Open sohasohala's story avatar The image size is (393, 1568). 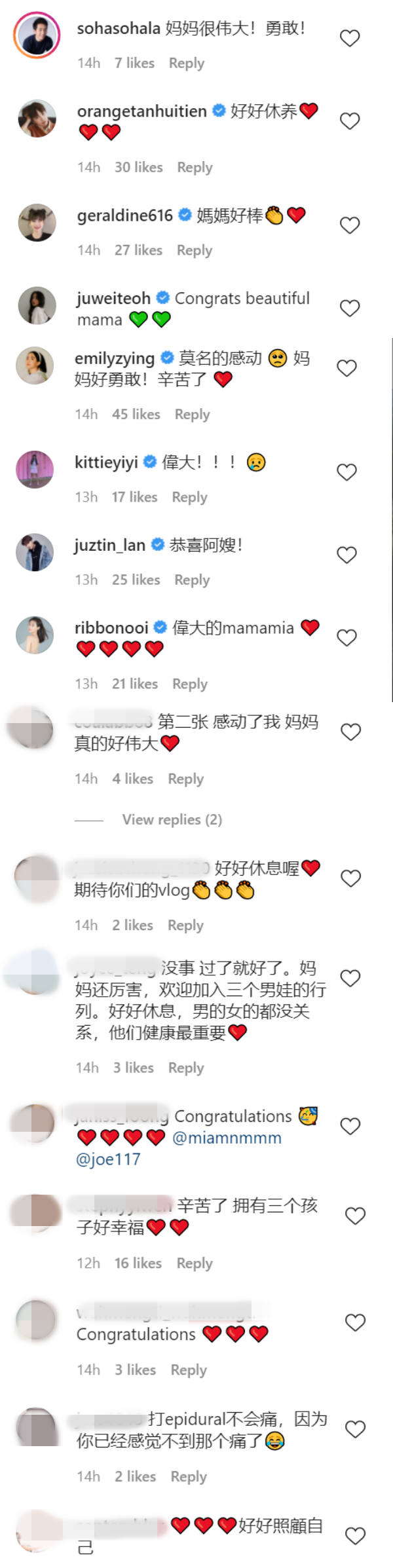click(x=37, y=35)
